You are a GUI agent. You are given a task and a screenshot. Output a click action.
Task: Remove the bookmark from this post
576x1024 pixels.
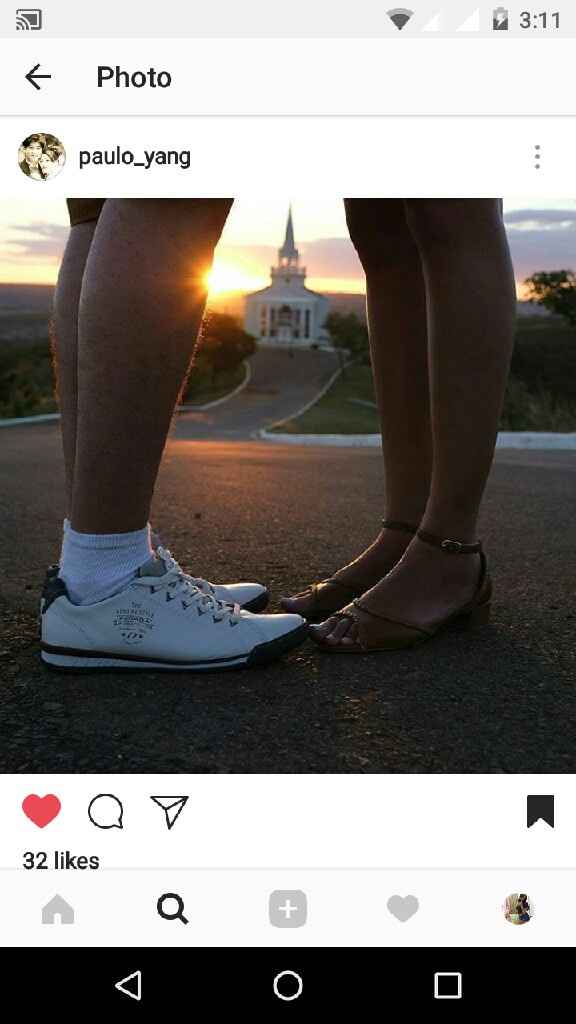point(540,811)
